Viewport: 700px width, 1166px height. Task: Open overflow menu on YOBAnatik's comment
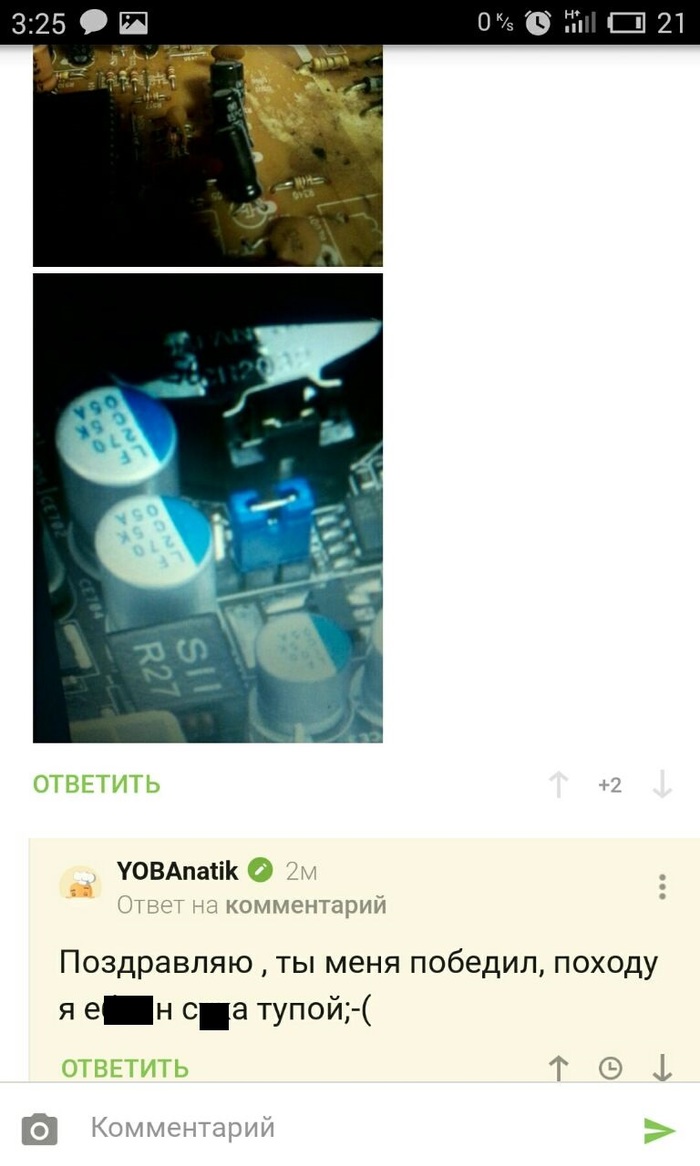coord(662,887)
